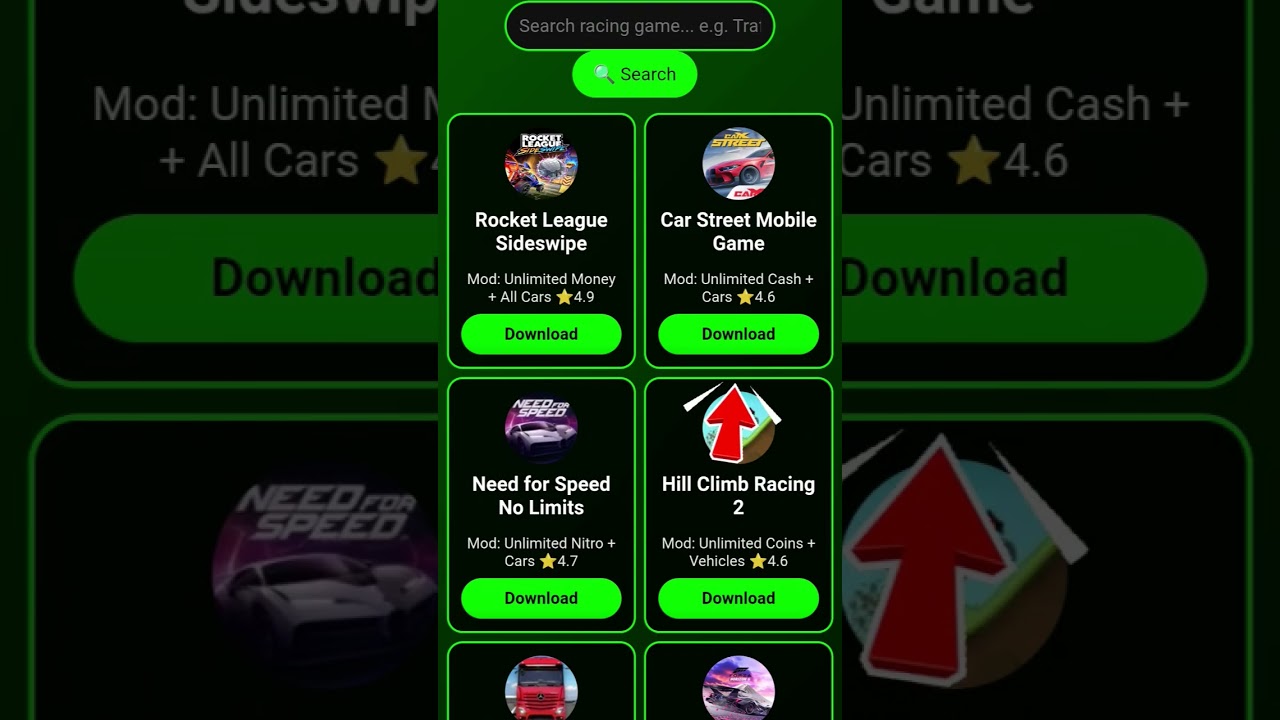The width and height of the screenshot is (1280, 720).
Task: Download Hill Climb Racing 2 mod
Action: tap(738, 598)
